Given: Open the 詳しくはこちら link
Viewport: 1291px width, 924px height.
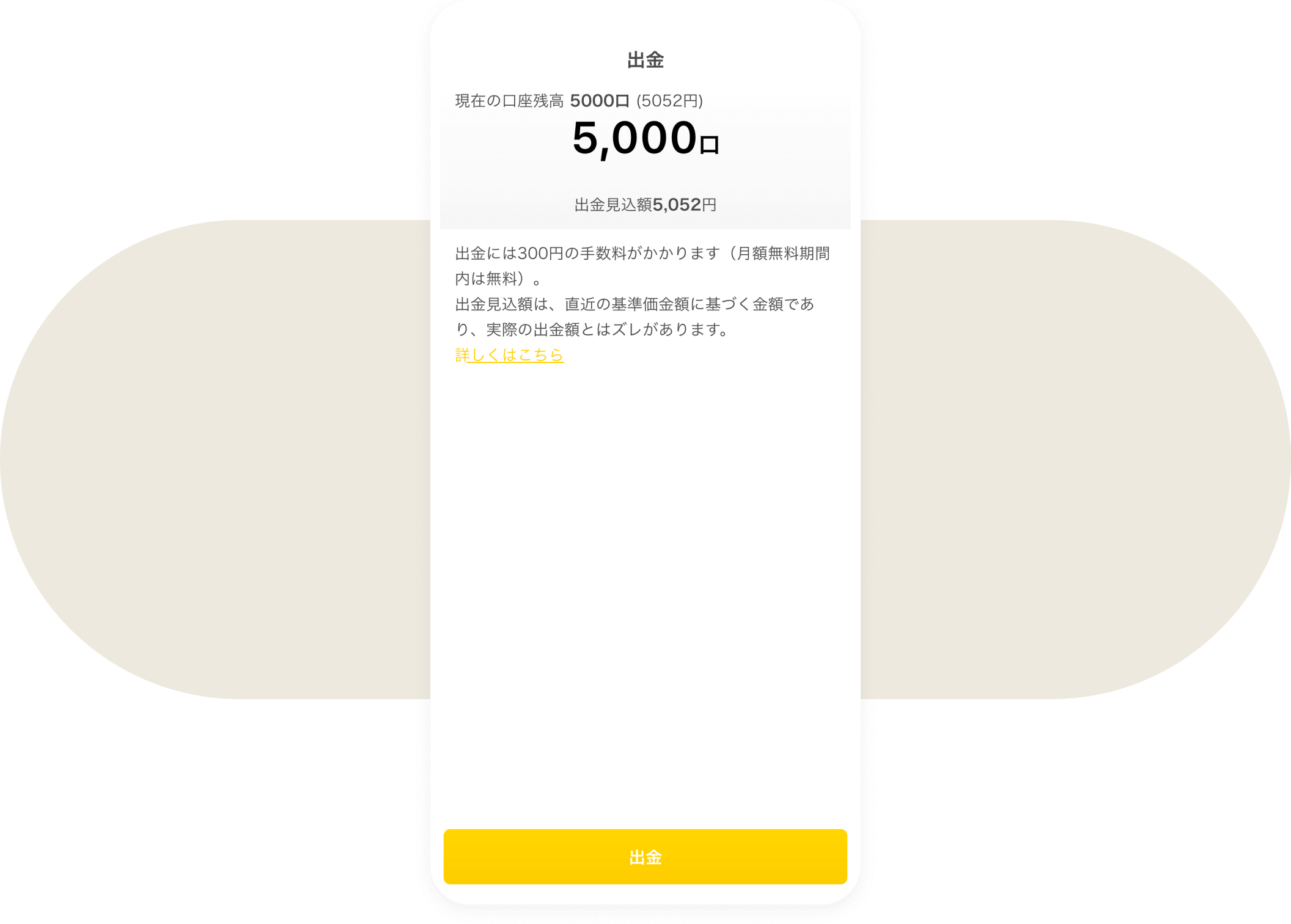Looking at the screenshot, I should (509, 355).
